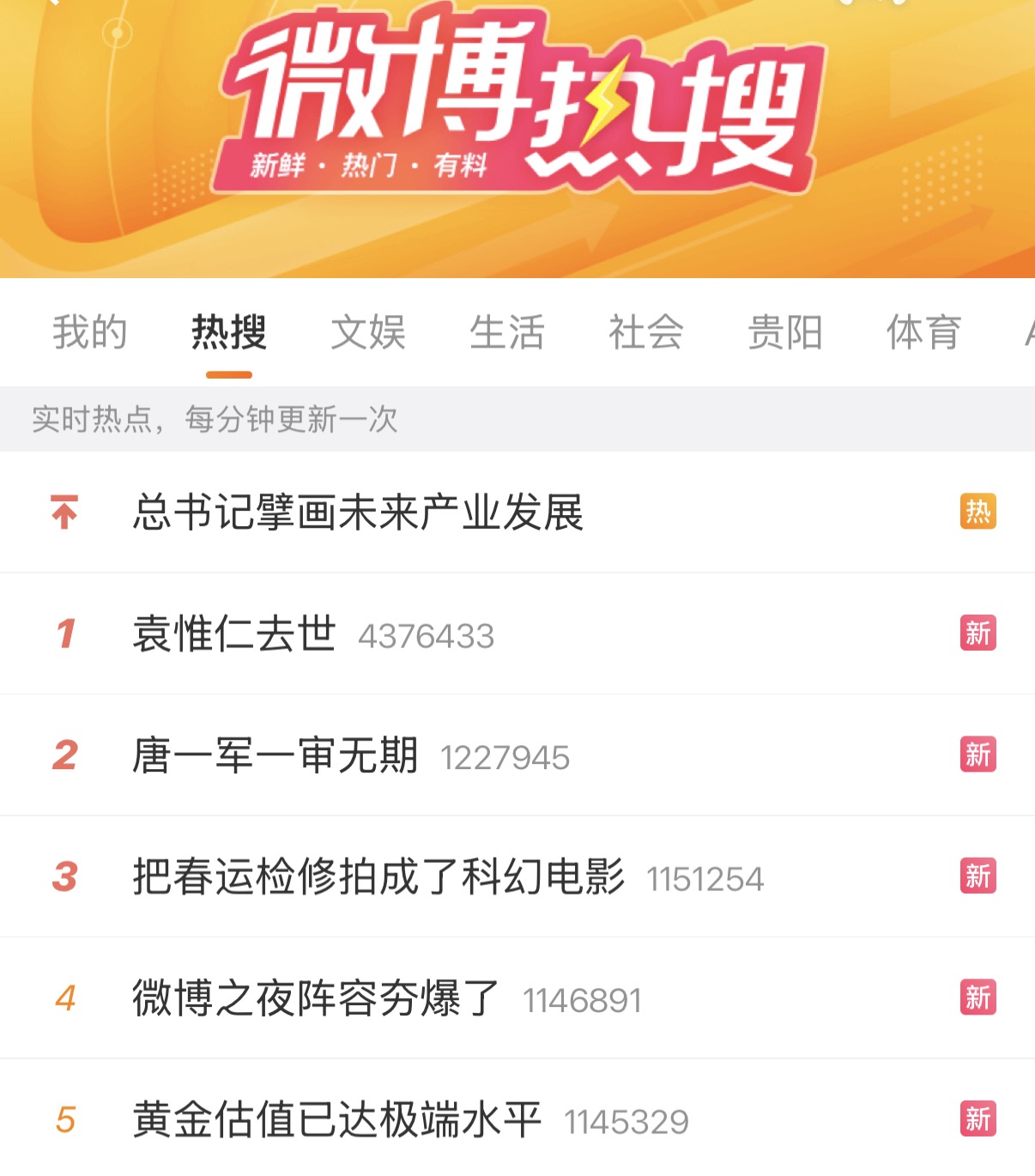Switch to the 我的 tab
1035x1176 pixels.
(x=89, y=332)
